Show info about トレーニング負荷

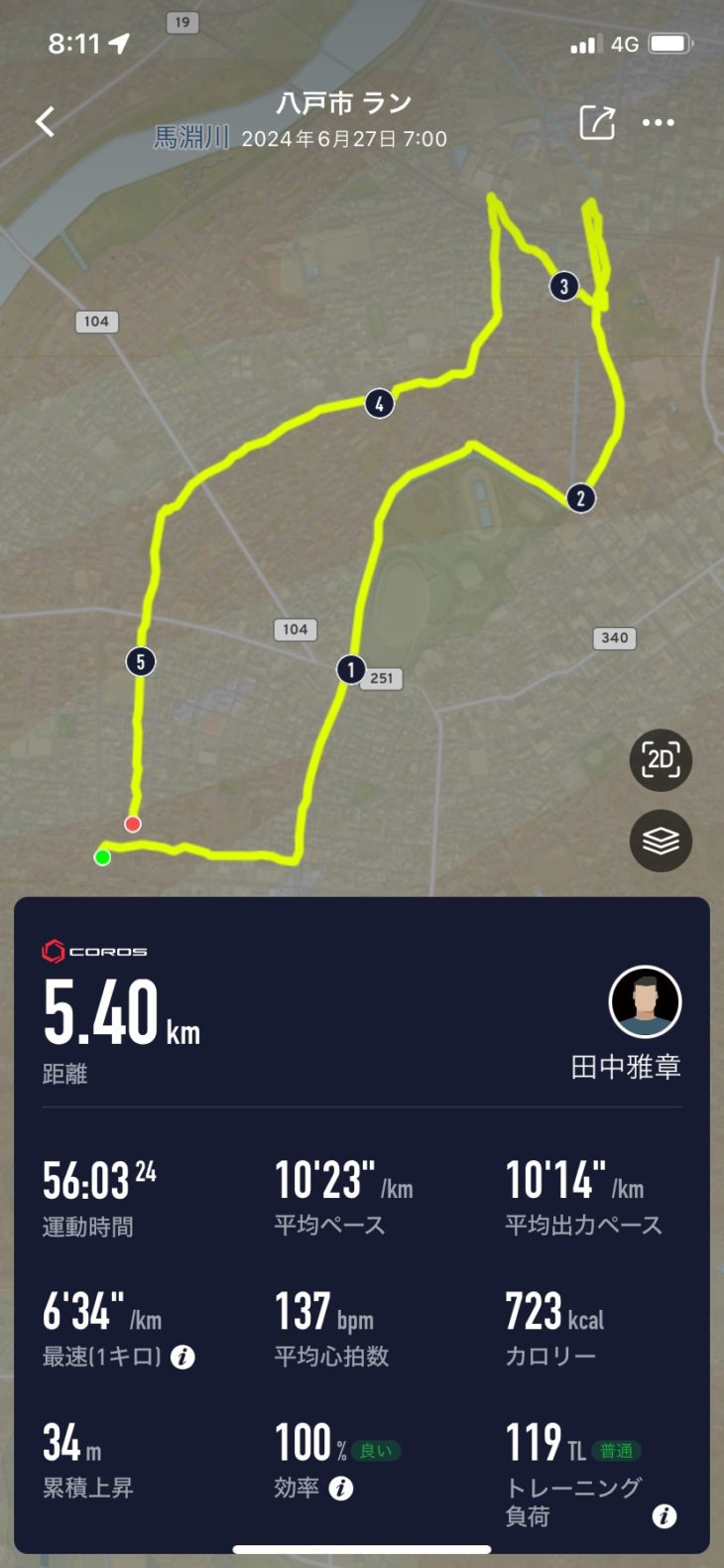click(664, 1515)
